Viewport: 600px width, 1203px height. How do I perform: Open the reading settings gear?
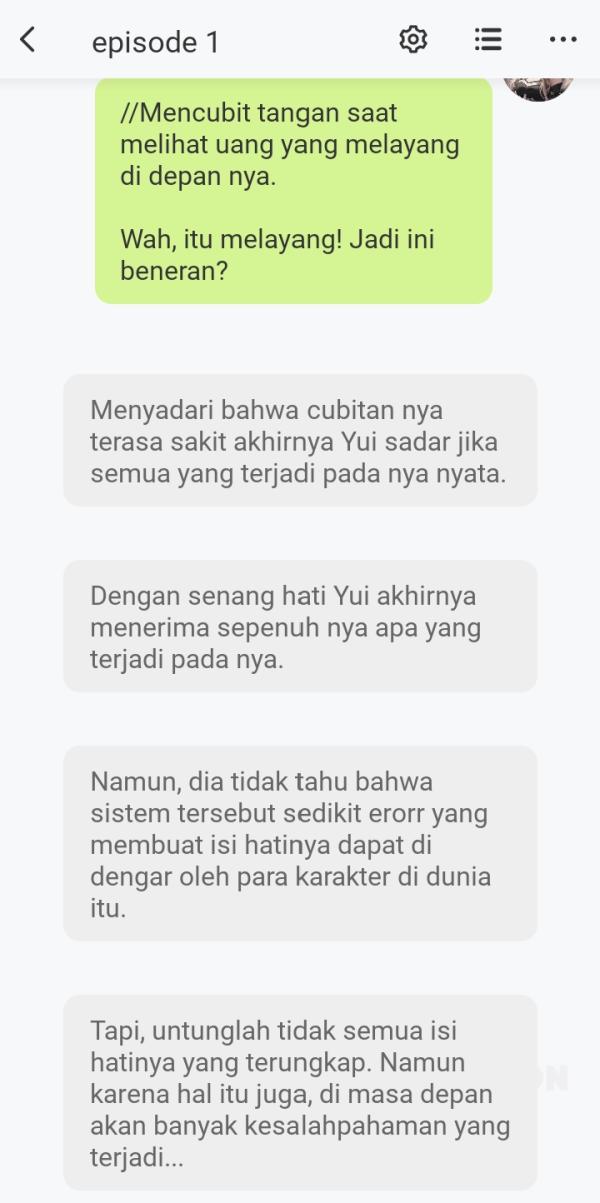(413, 40)
